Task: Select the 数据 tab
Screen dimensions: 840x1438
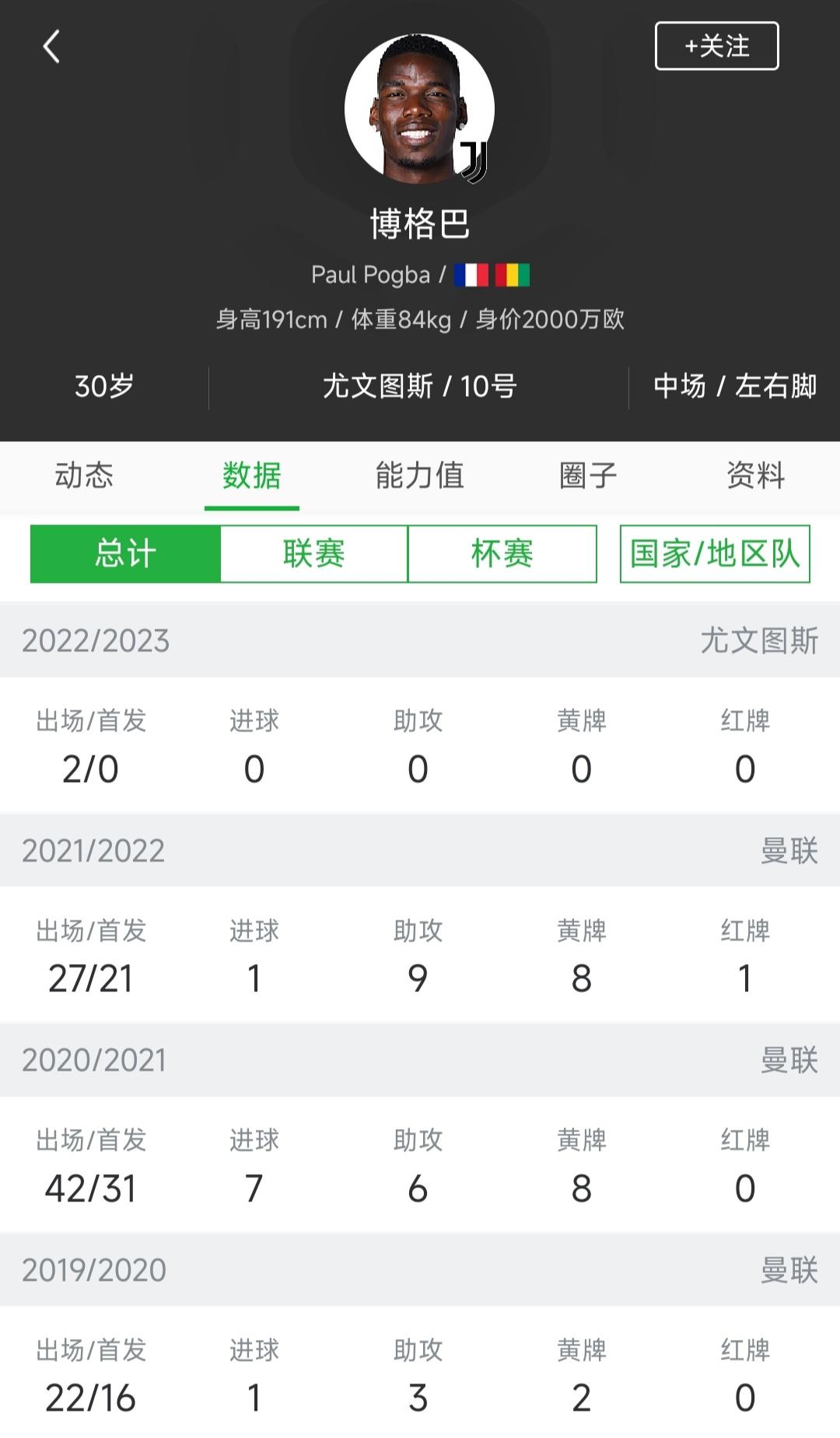Action: [252, 475]
